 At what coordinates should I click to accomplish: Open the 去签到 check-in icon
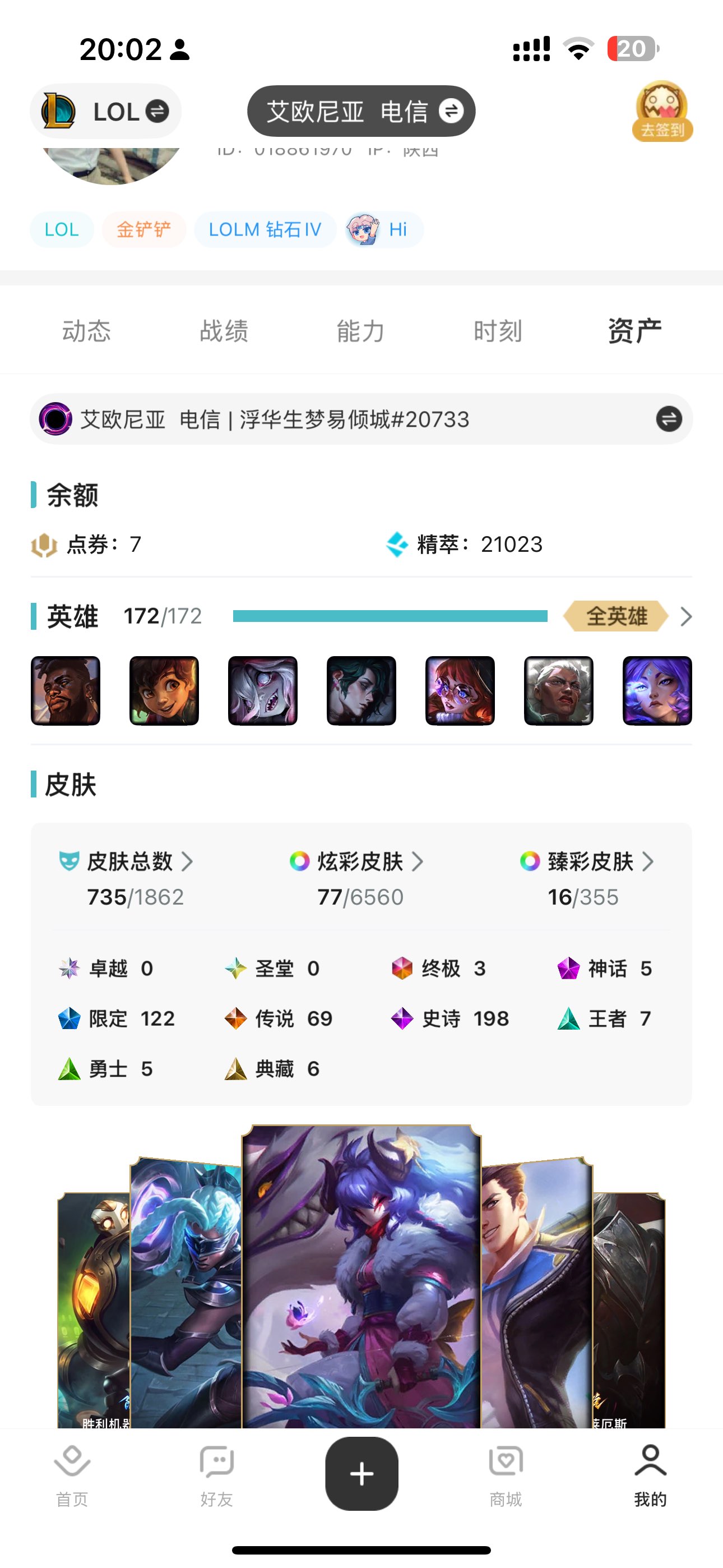662,112
